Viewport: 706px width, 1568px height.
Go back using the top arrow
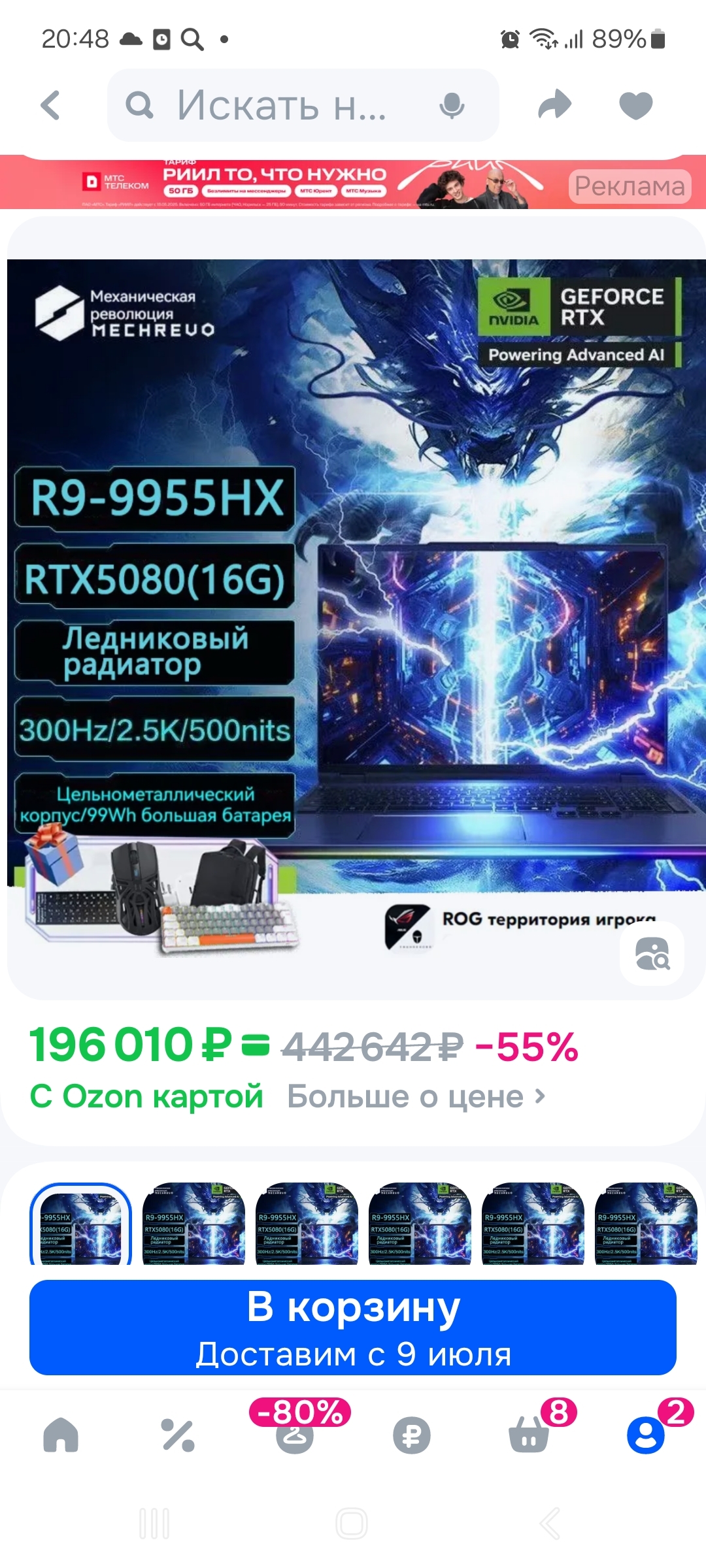[x=51, y=105]
